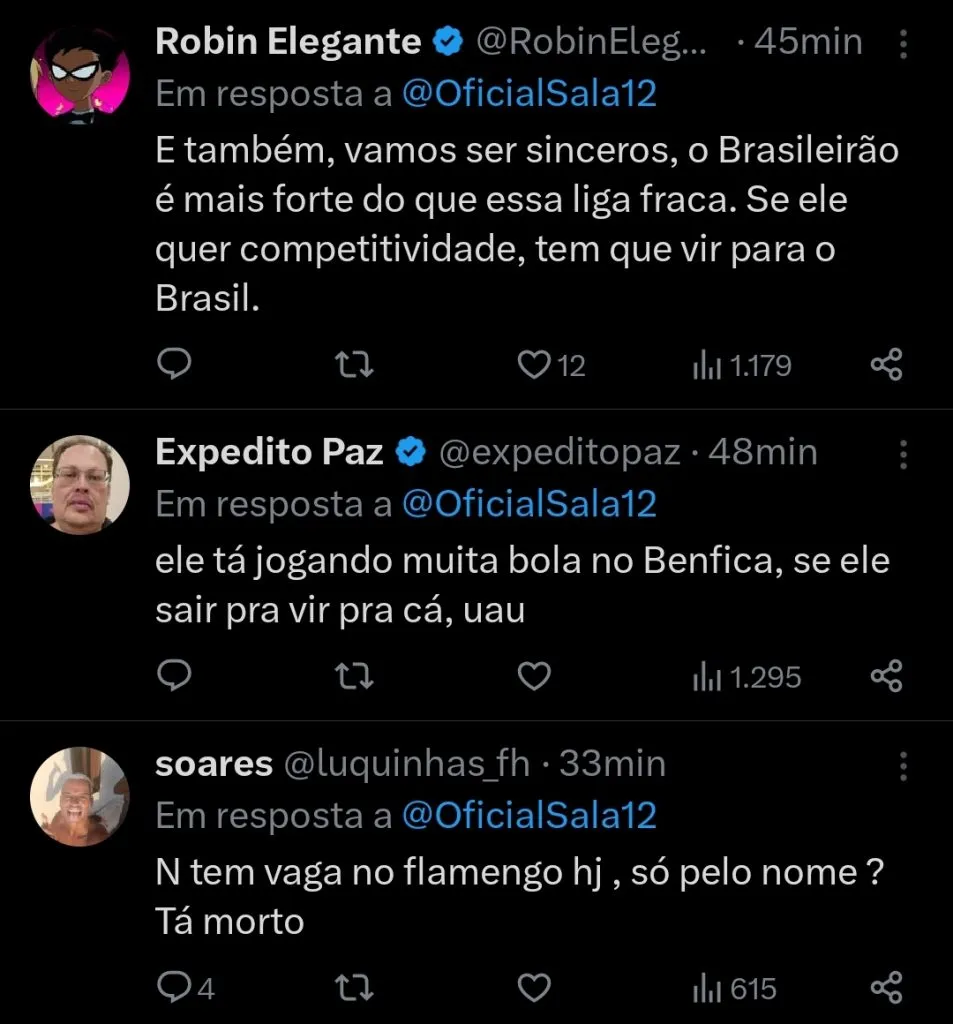953x1024 pixels.
Task: View analytics showing 1.179 views
Action: click(740, 364)
